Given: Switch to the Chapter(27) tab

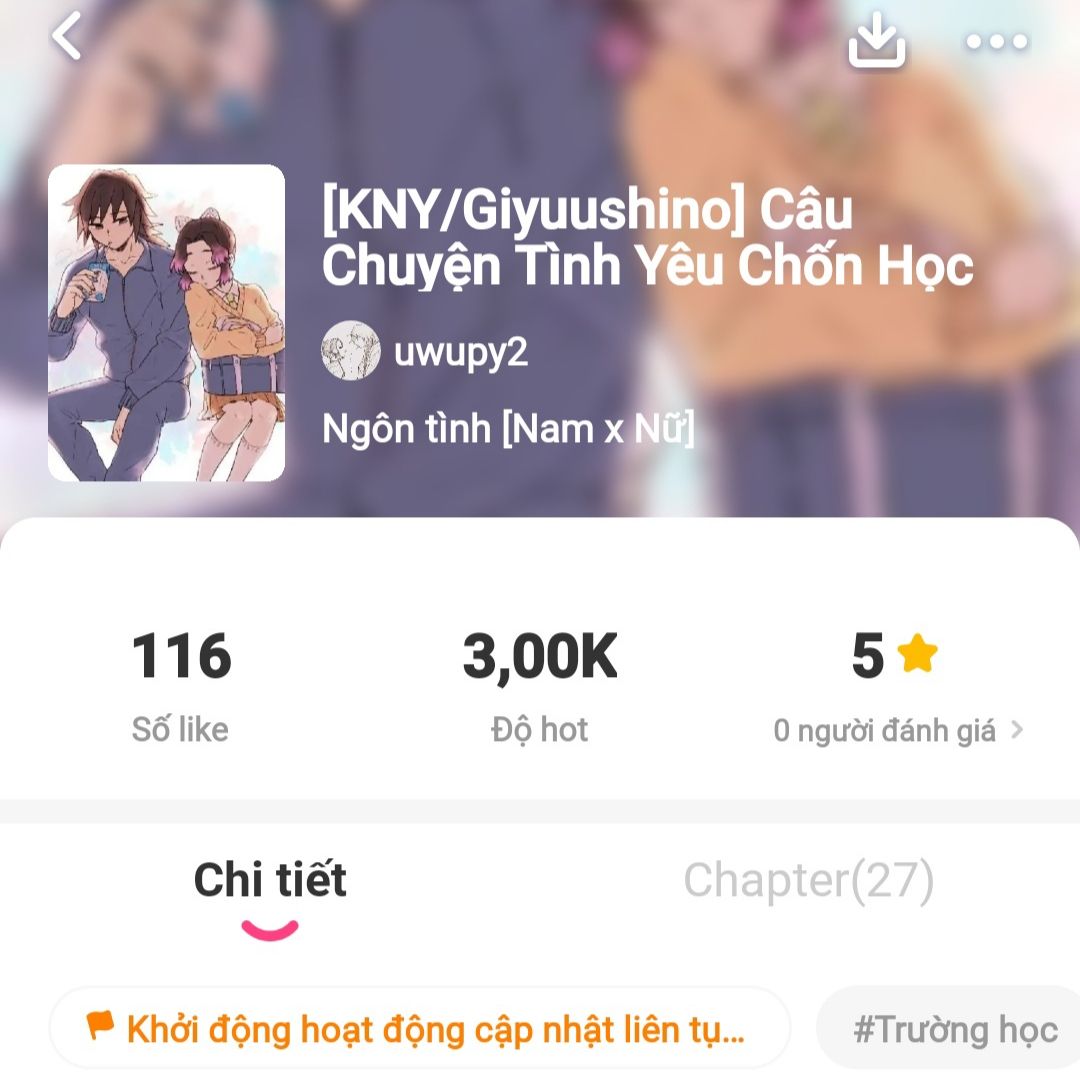Looking at the screenshot, I should pyautogui.click(x=808, y=881).
